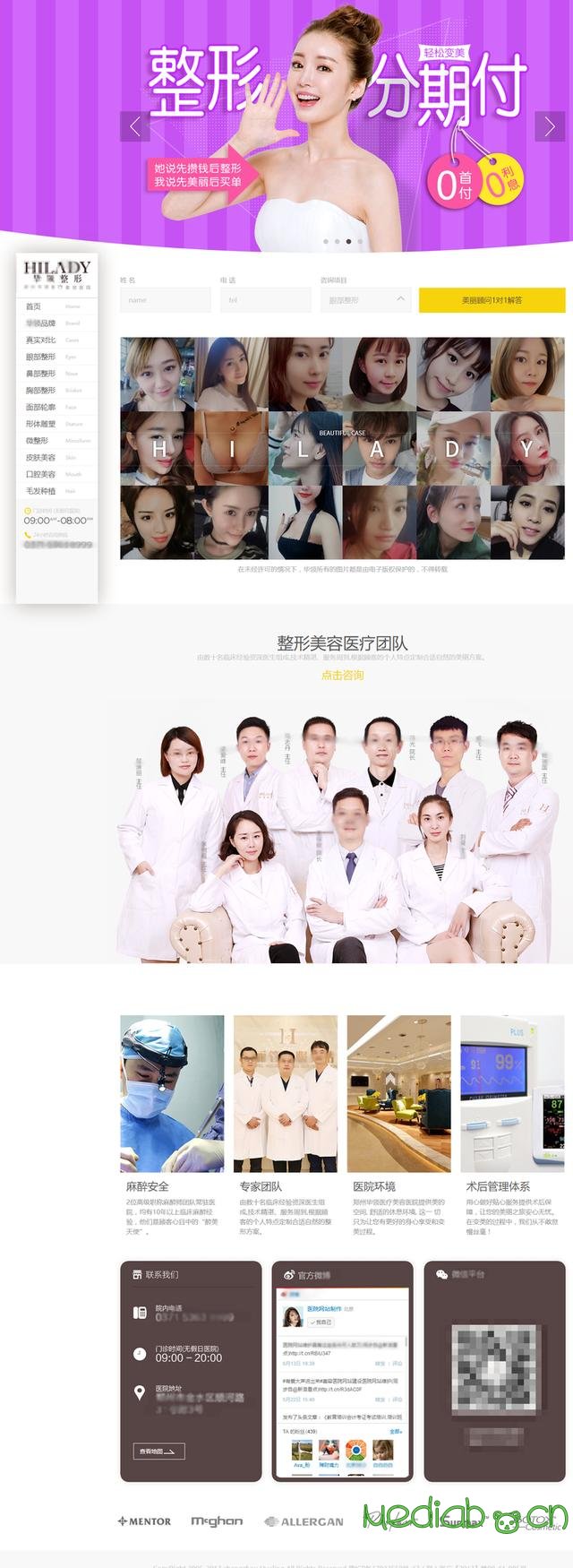Tap the 点击咨询 link
The height and width of the screenshot is (1568, 573).
point(342,675)
